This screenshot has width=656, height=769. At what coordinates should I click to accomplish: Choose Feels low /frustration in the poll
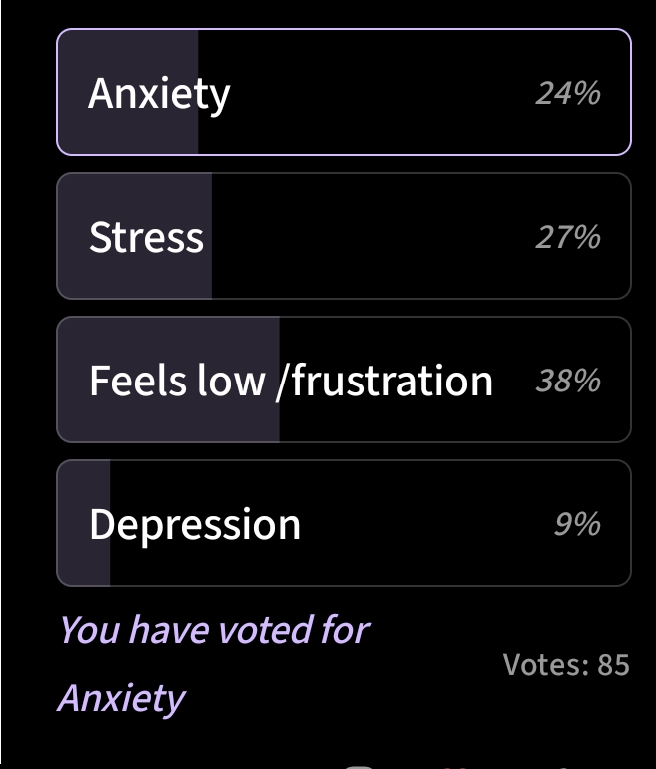point(343,380)
